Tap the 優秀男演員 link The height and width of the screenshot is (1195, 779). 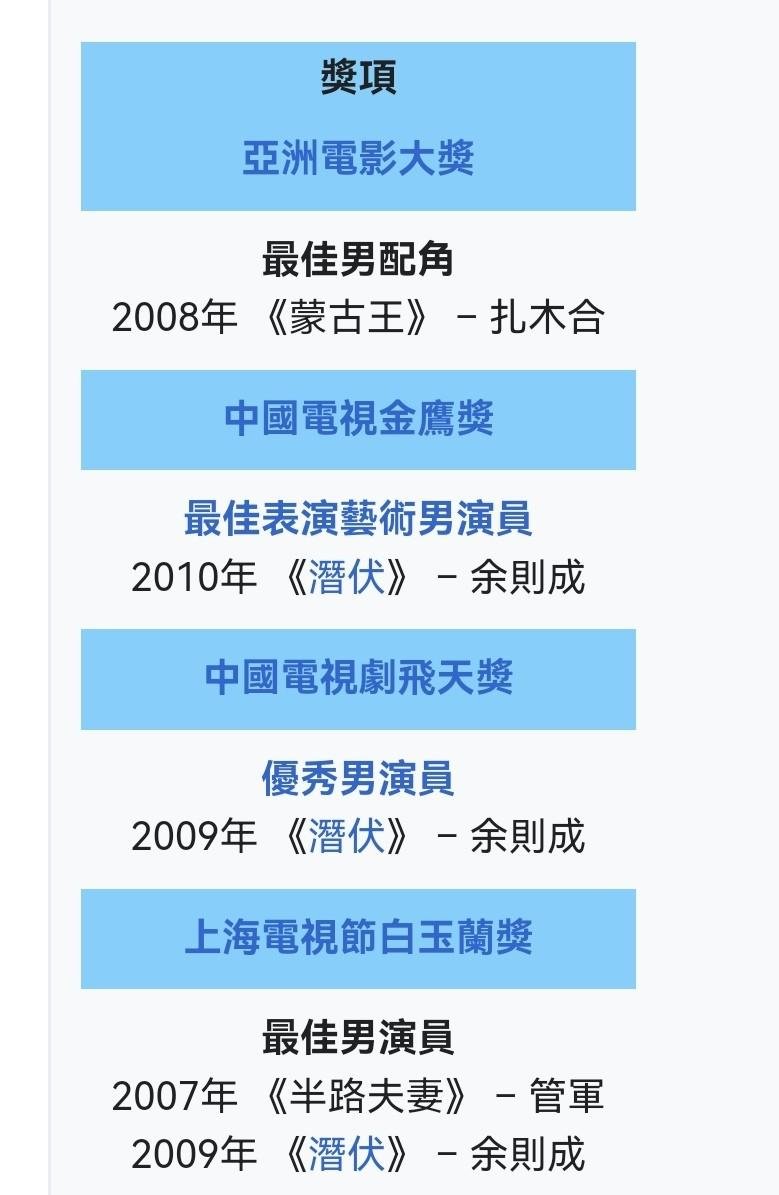tap(358, 778)
